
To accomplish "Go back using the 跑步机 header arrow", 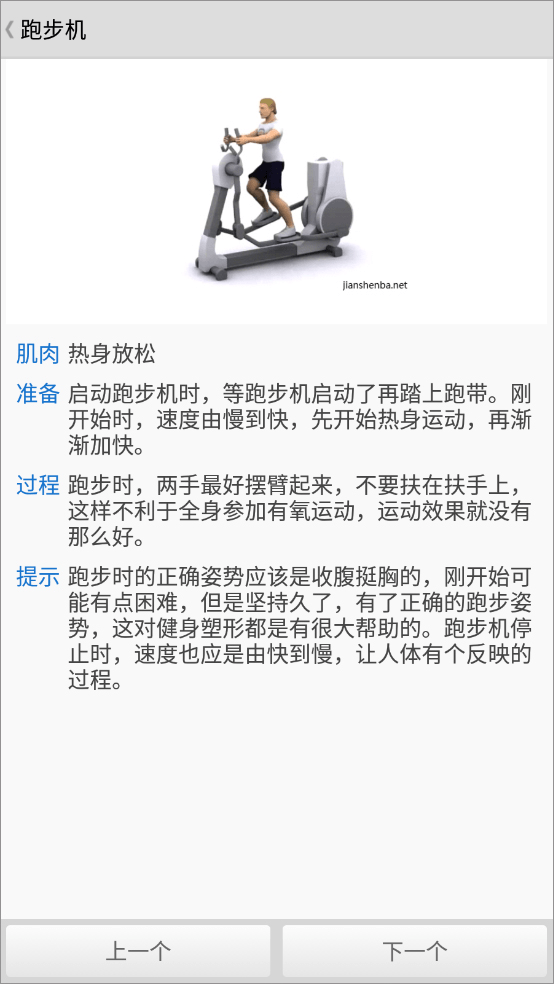I will [x=10, y=29].
